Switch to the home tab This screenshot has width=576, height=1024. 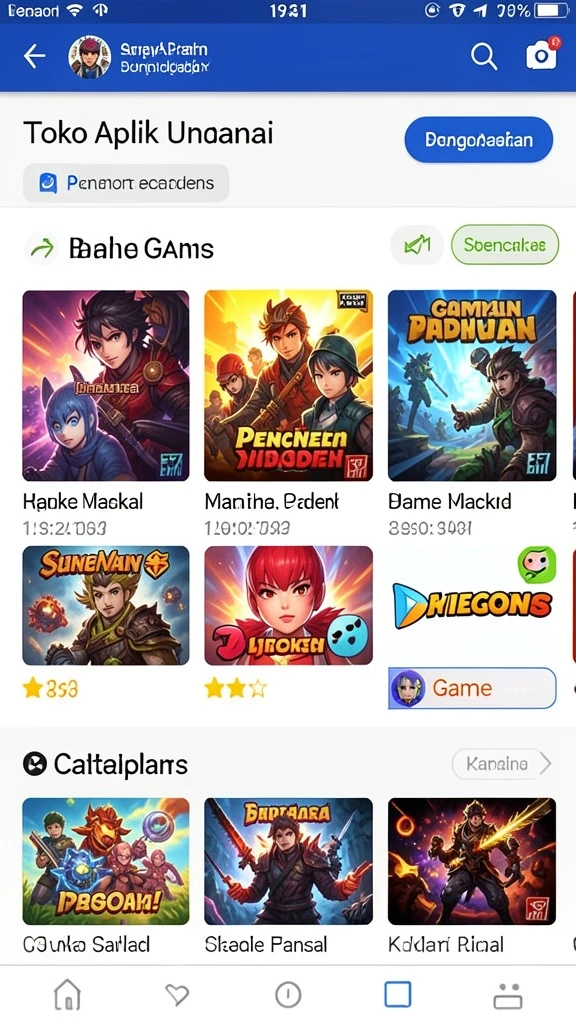pos(67,995)
